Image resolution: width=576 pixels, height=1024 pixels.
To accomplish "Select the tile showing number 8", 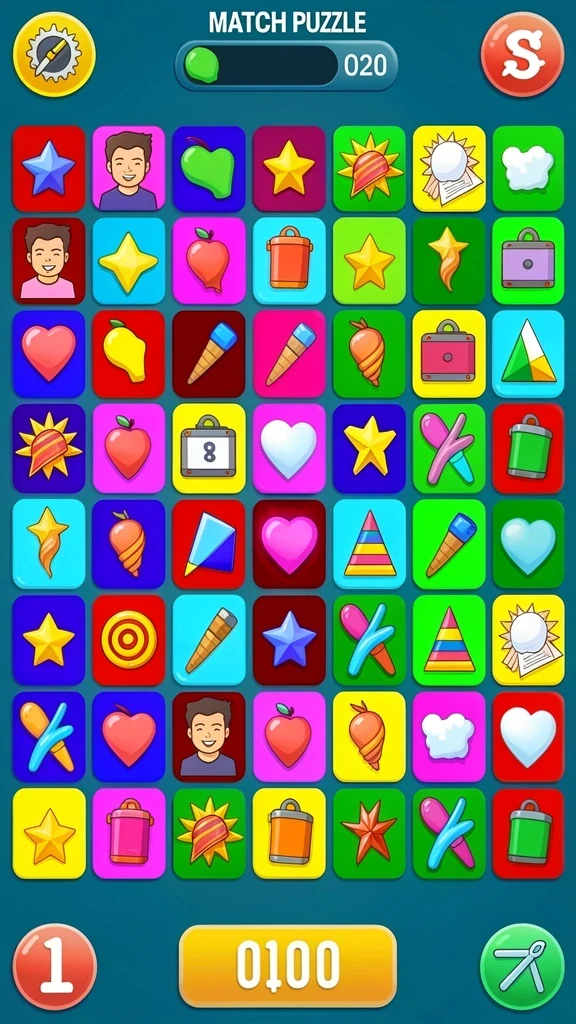I will point(209,448).
